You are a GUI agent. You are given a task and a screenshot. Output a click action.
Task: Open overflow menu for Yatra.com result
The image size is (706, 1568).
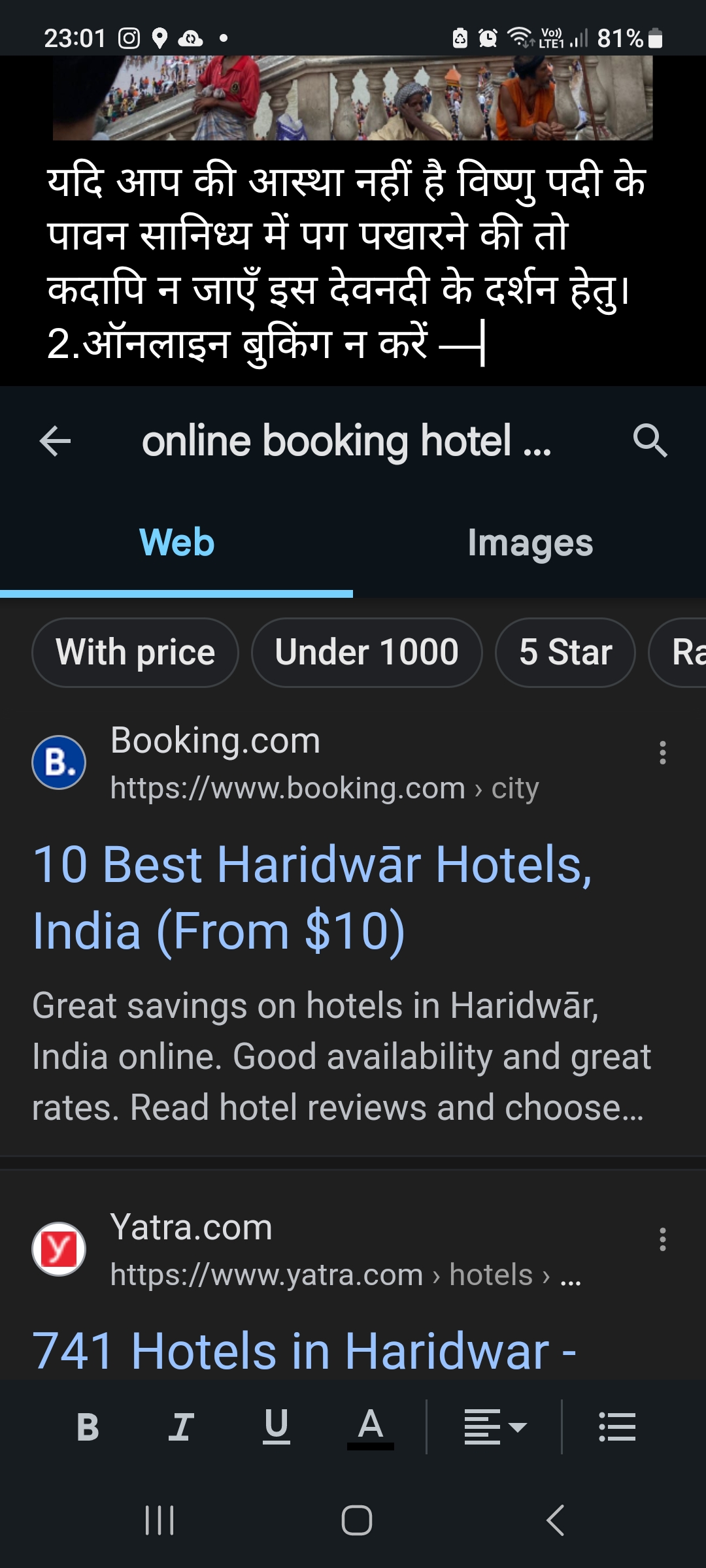pos(663,1239)
